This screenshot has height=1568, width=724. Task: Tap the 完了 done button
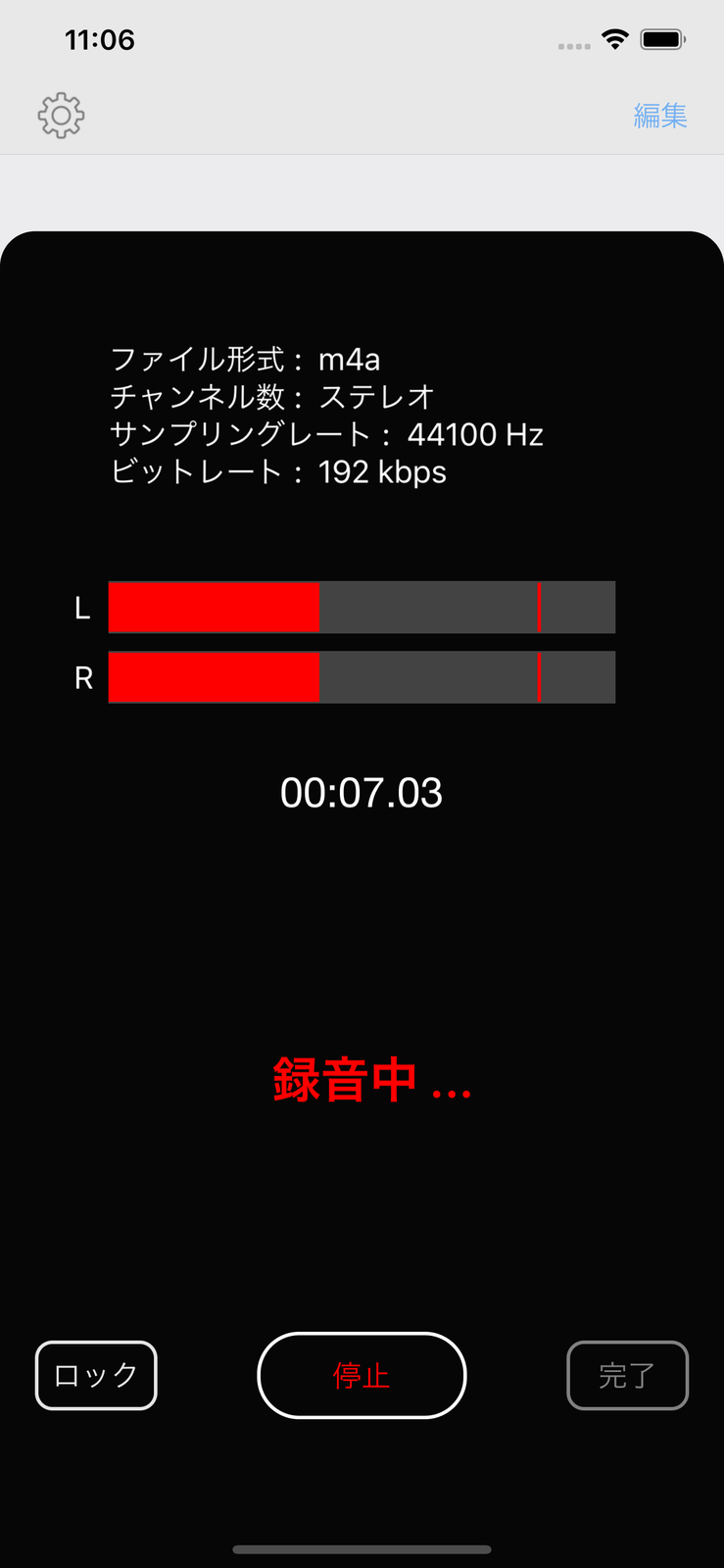pos(628,1375)
